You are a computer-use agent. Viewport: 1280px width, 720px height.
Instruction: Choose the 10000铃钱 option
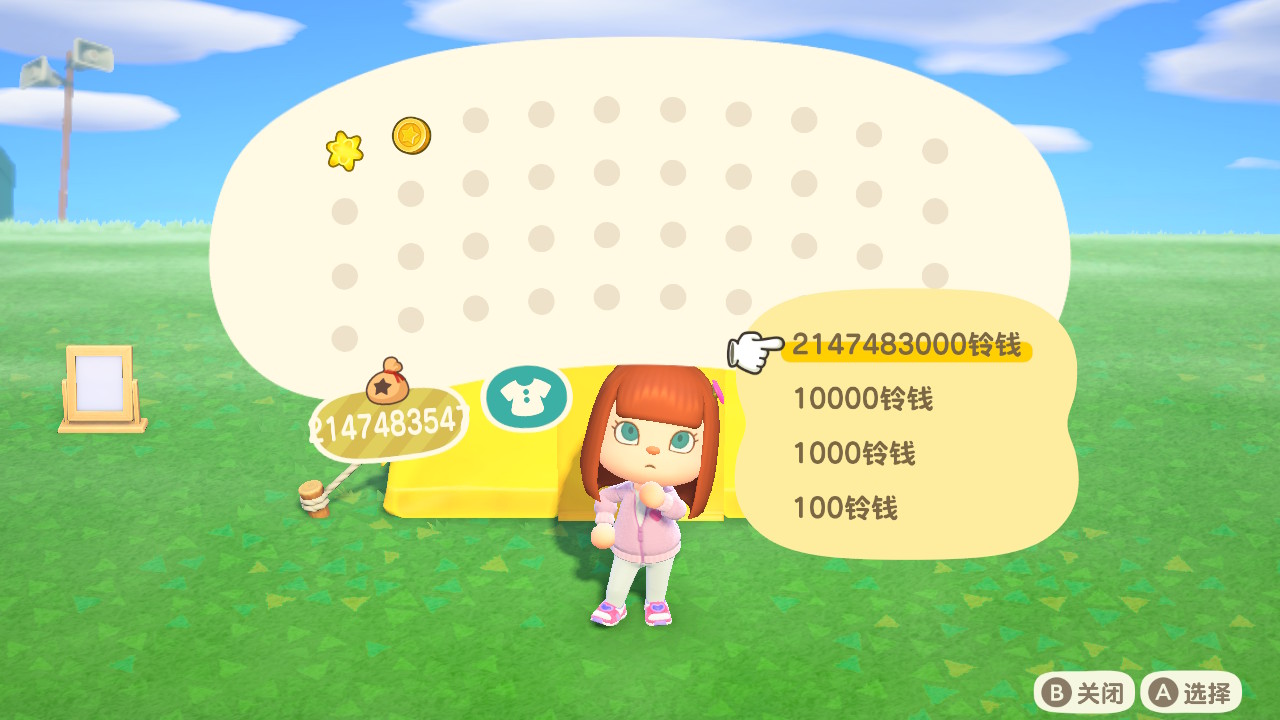point(862,400)
